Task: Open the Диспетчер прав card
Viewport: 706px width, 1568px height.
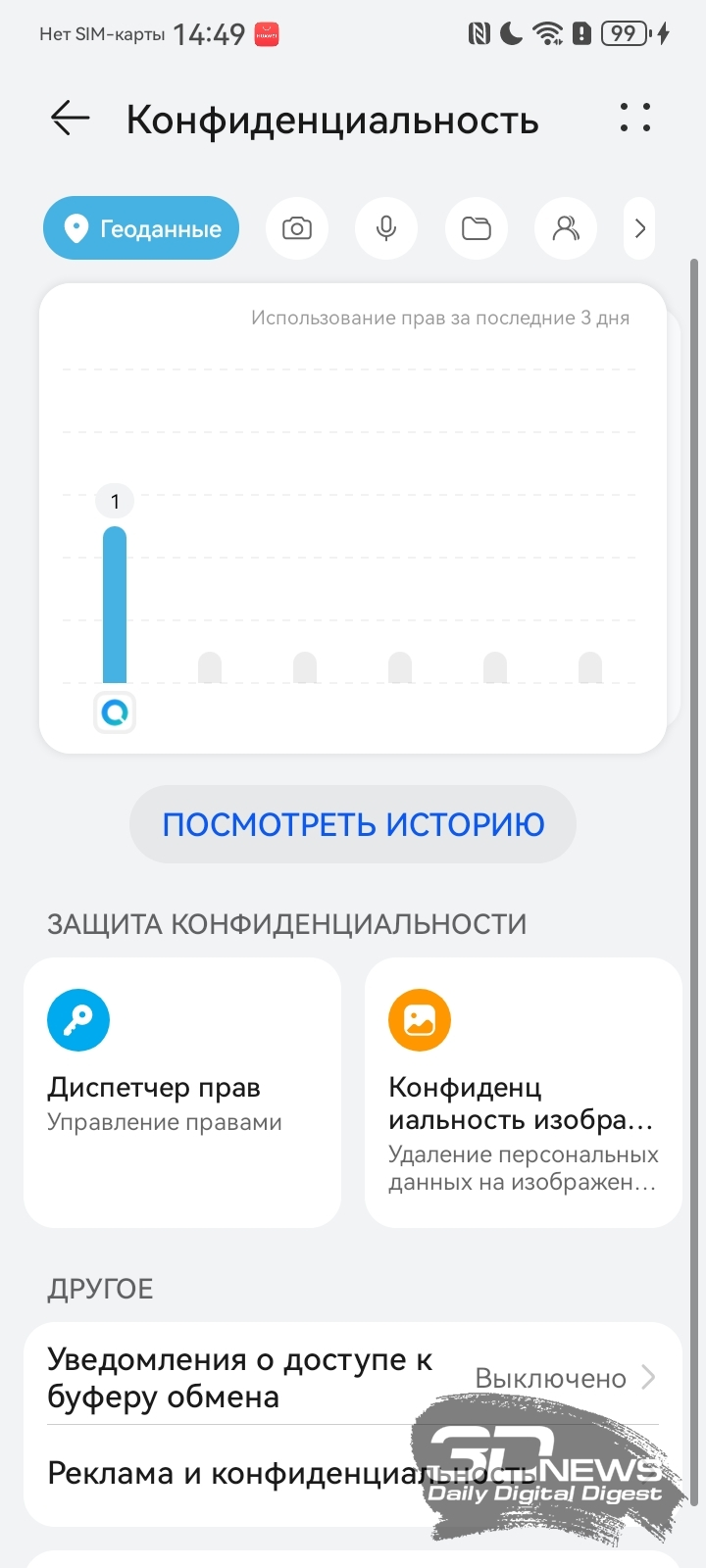Action: (x=182, y=1093)
